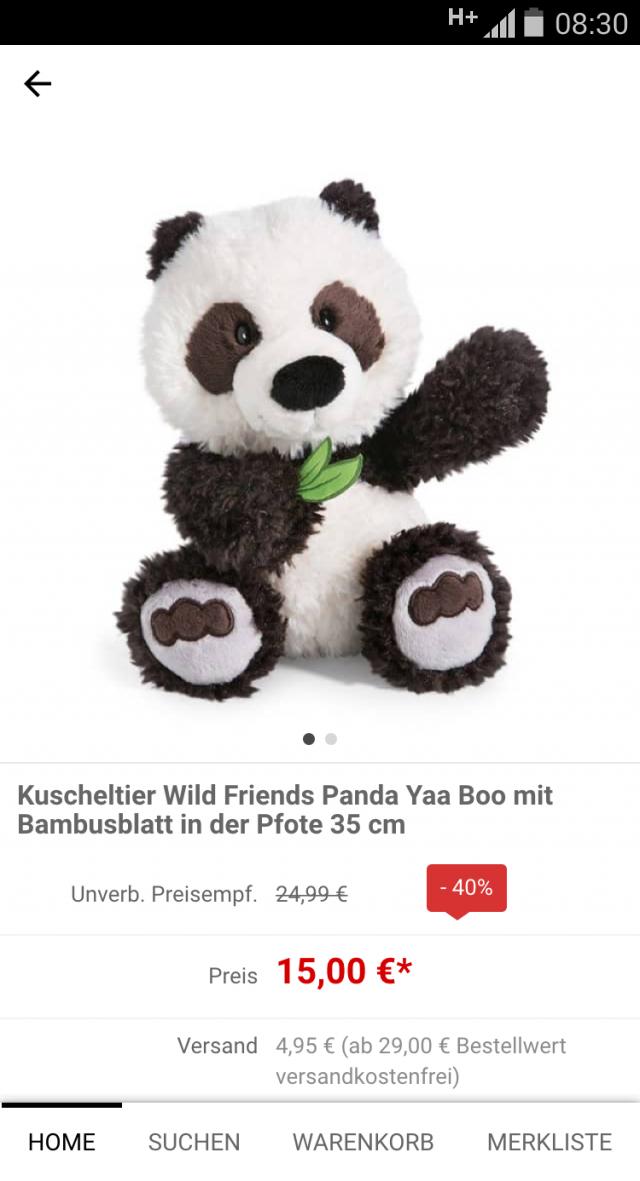640x1181 pixels.
Task: Open the SUCHEN tab
Action: click(194, 1142)
